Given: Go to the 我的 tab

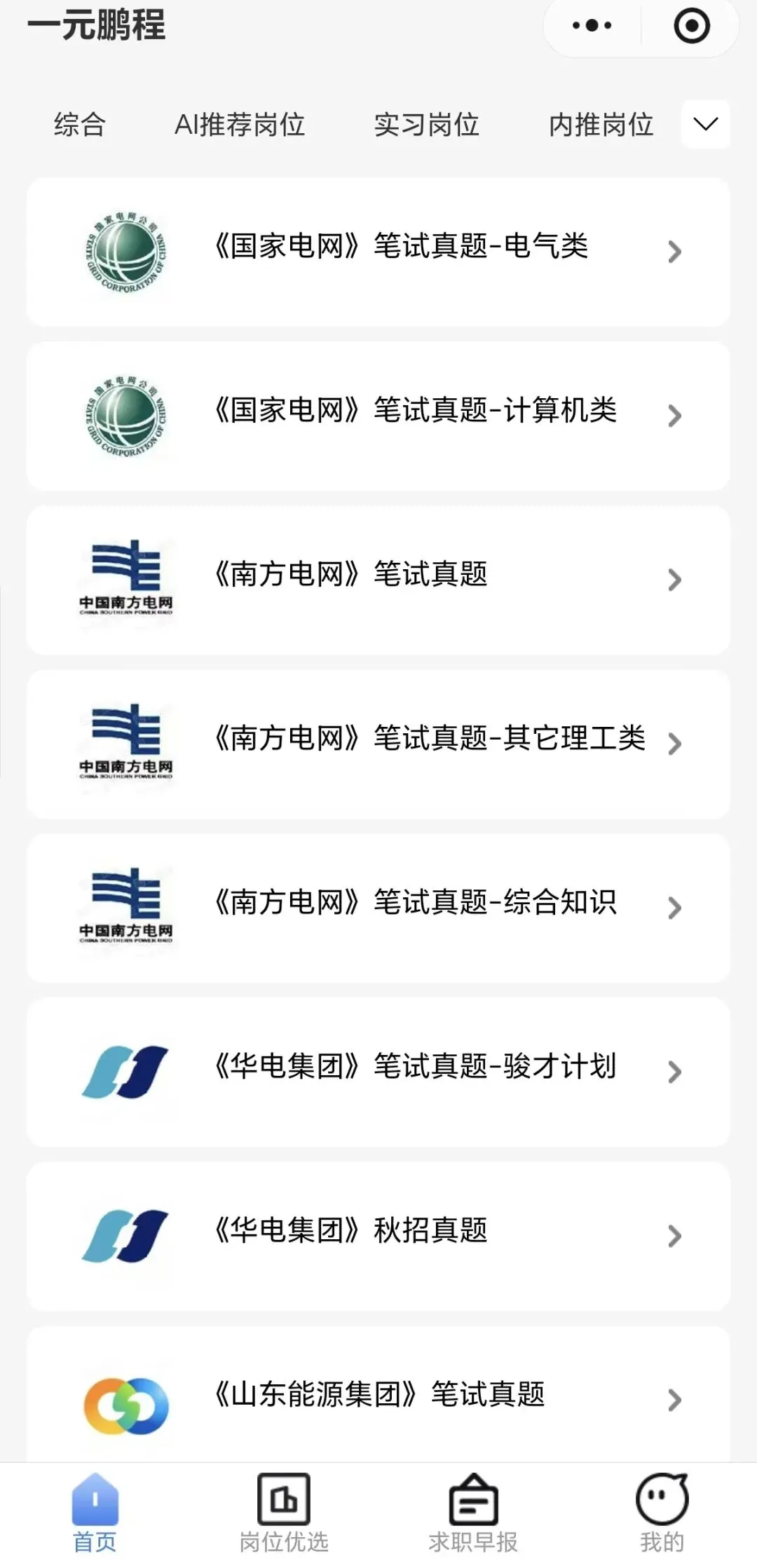Looking at the screenshot, I should click(x=662, y=1514).
